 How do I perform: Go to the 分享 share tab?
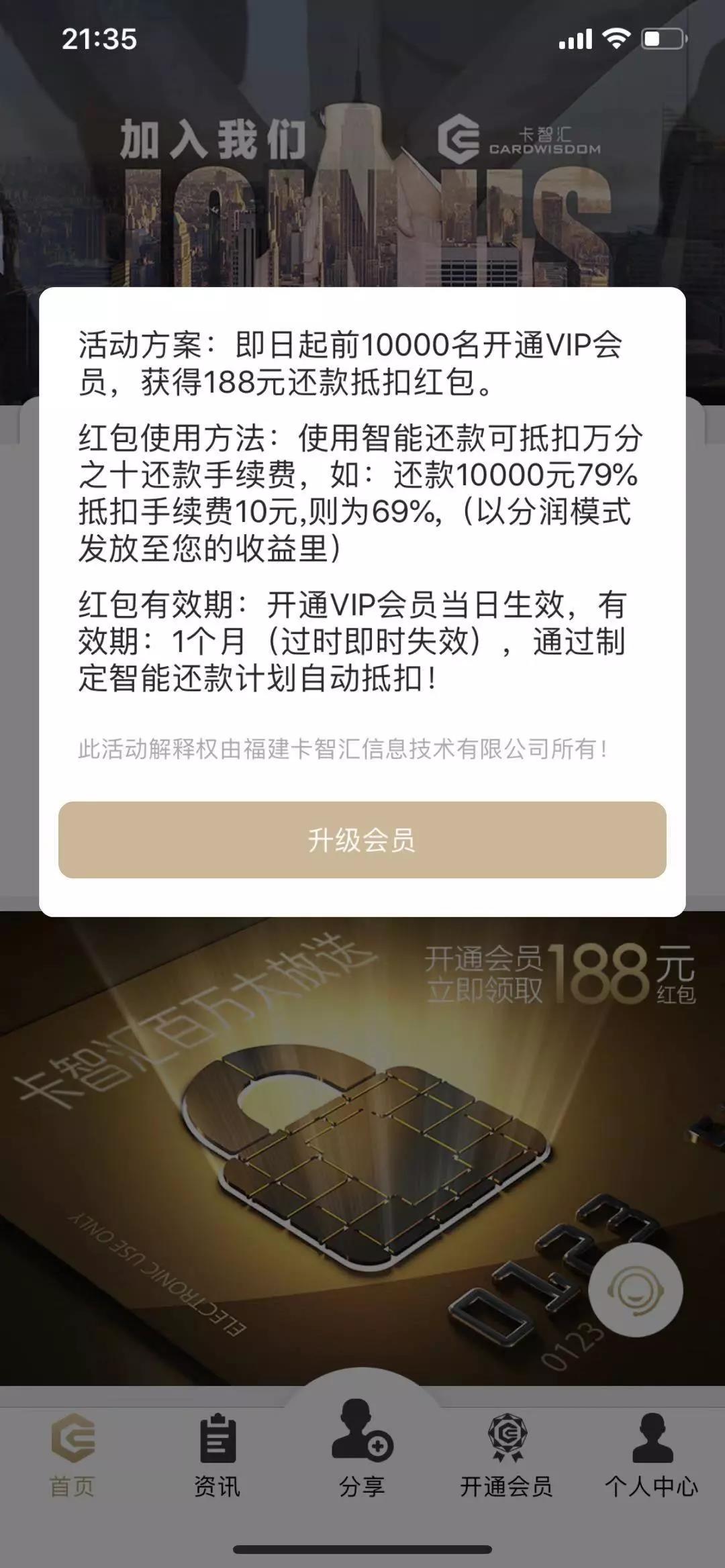tap(362, 1451)
